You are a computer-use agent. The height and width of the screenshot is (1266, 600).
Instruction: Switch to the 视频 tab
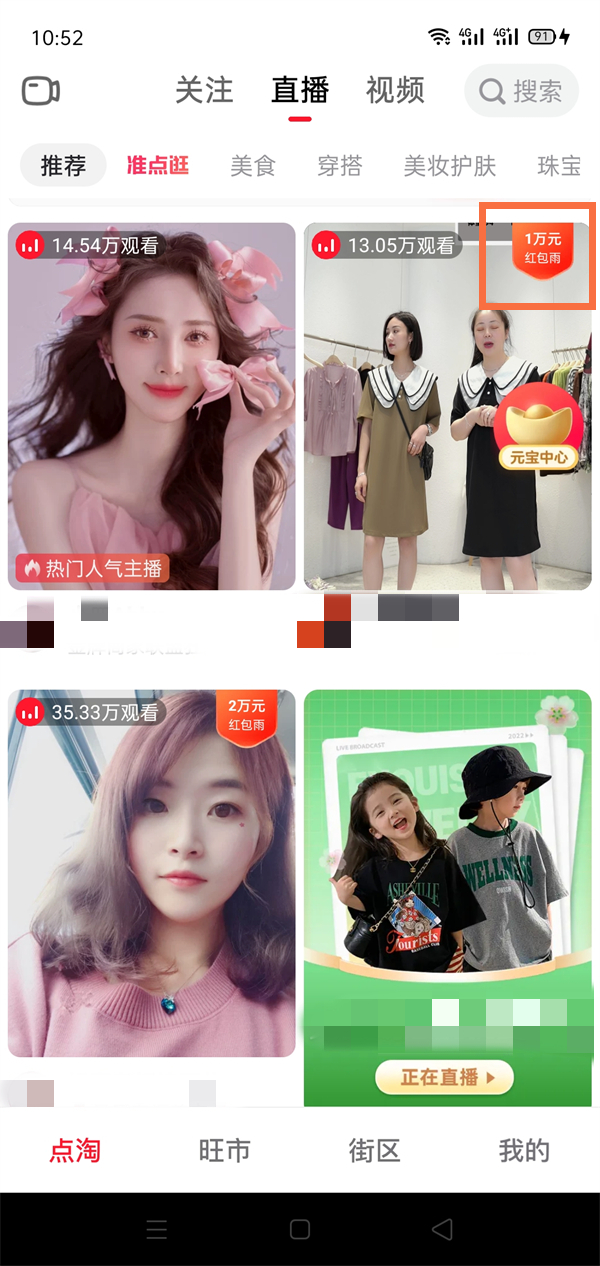(395, 90)
